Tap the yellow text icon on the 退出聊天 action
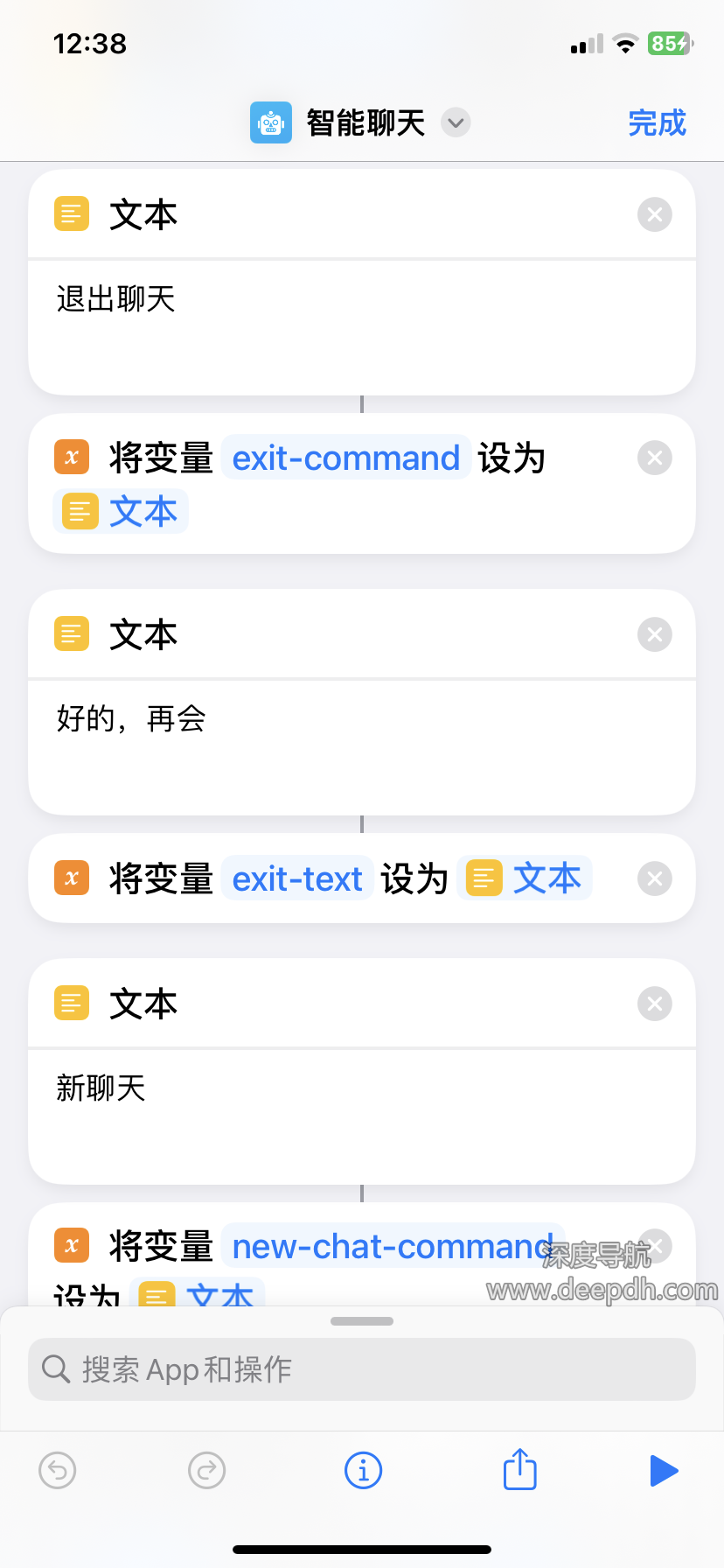This screenshot has height=1568, width=724. point(72,213)
